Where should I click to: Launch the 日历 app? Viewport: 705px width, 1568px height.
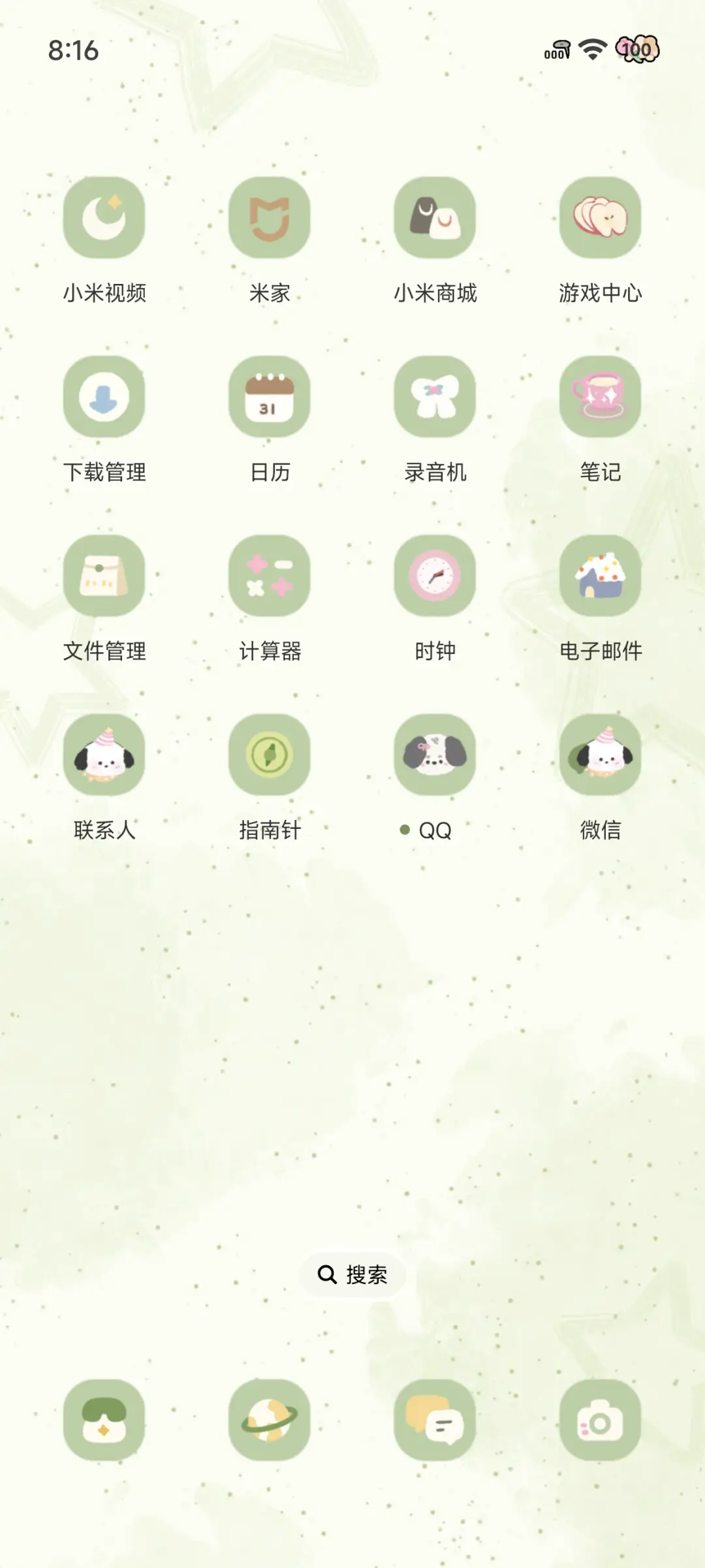point(270,398)
